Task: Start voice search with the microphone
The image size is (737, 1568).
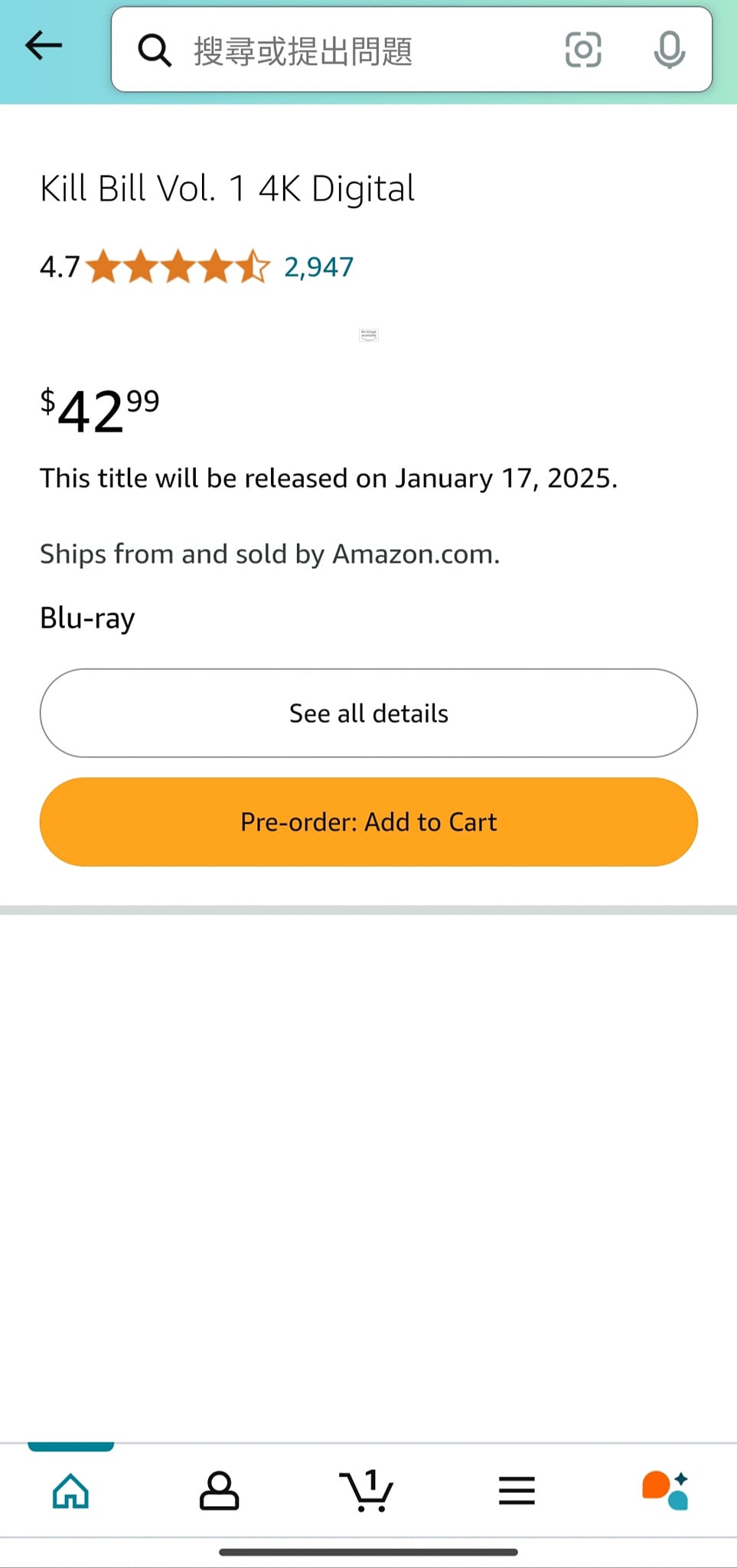Action: click(669, 51)
